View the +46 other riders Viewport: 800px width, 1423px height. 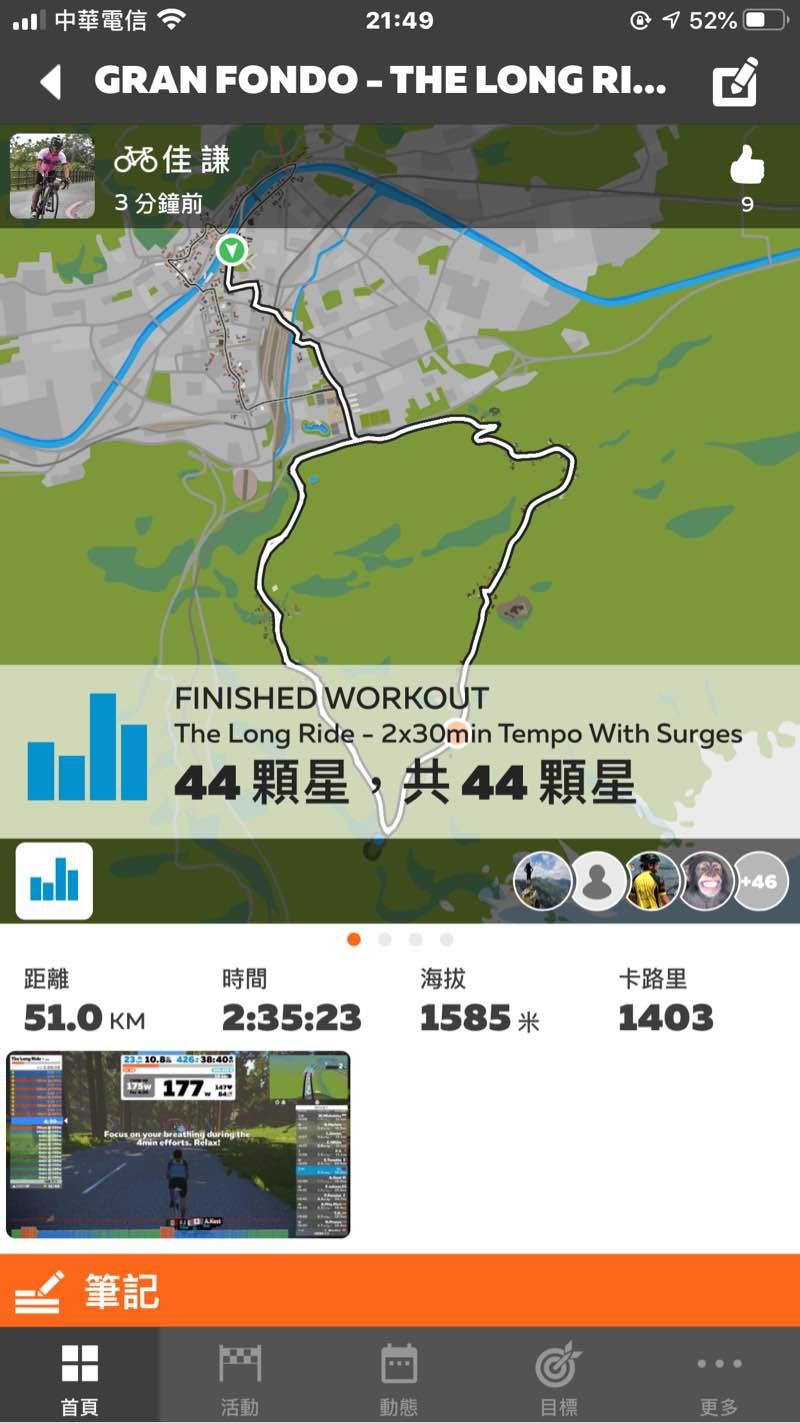tap(760, 882)
